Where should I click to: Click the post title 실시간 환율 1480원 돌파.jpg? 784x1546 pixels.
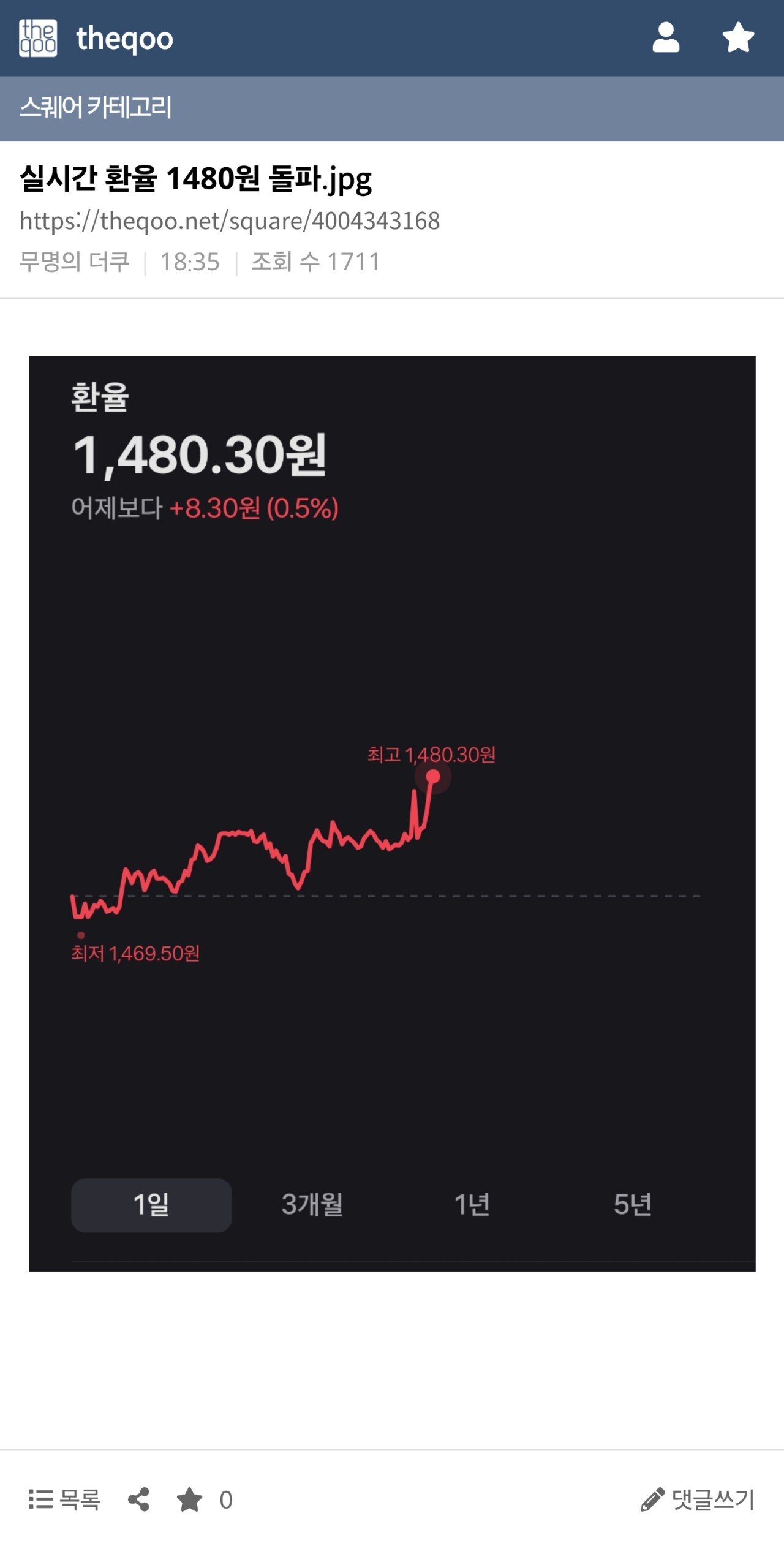coord(195,178)
